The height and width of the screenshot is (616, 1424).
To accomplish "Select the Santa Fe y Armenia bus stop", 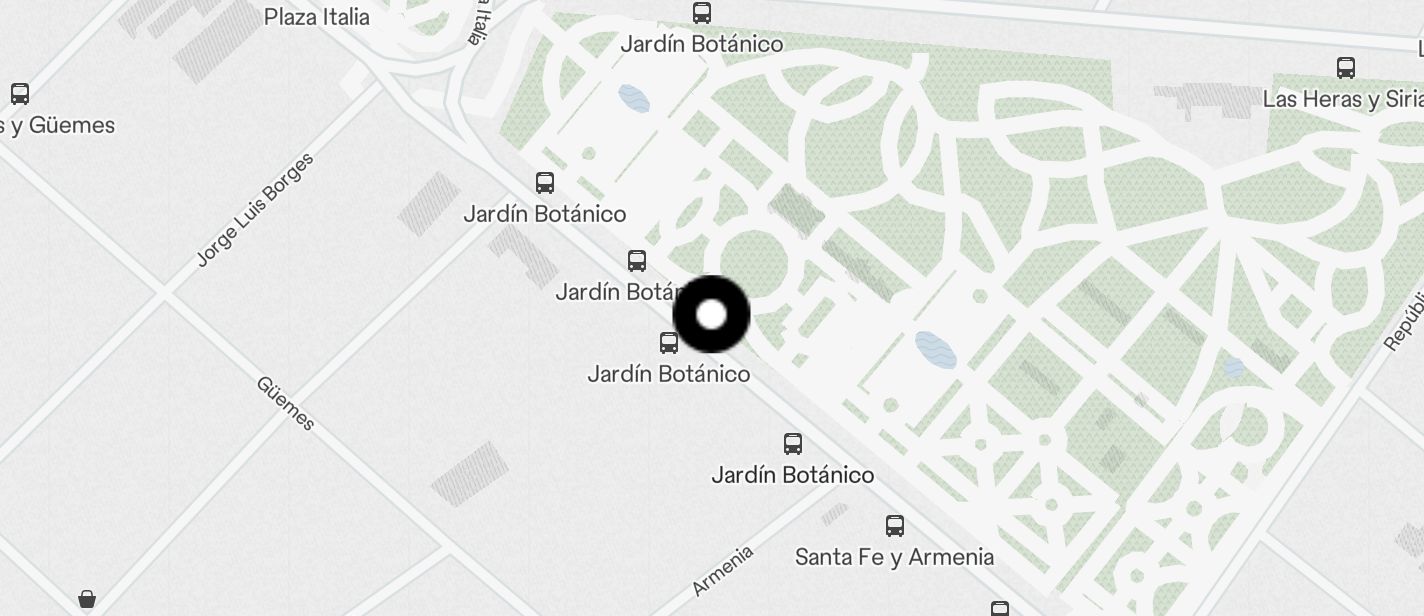I will point(895,526).
